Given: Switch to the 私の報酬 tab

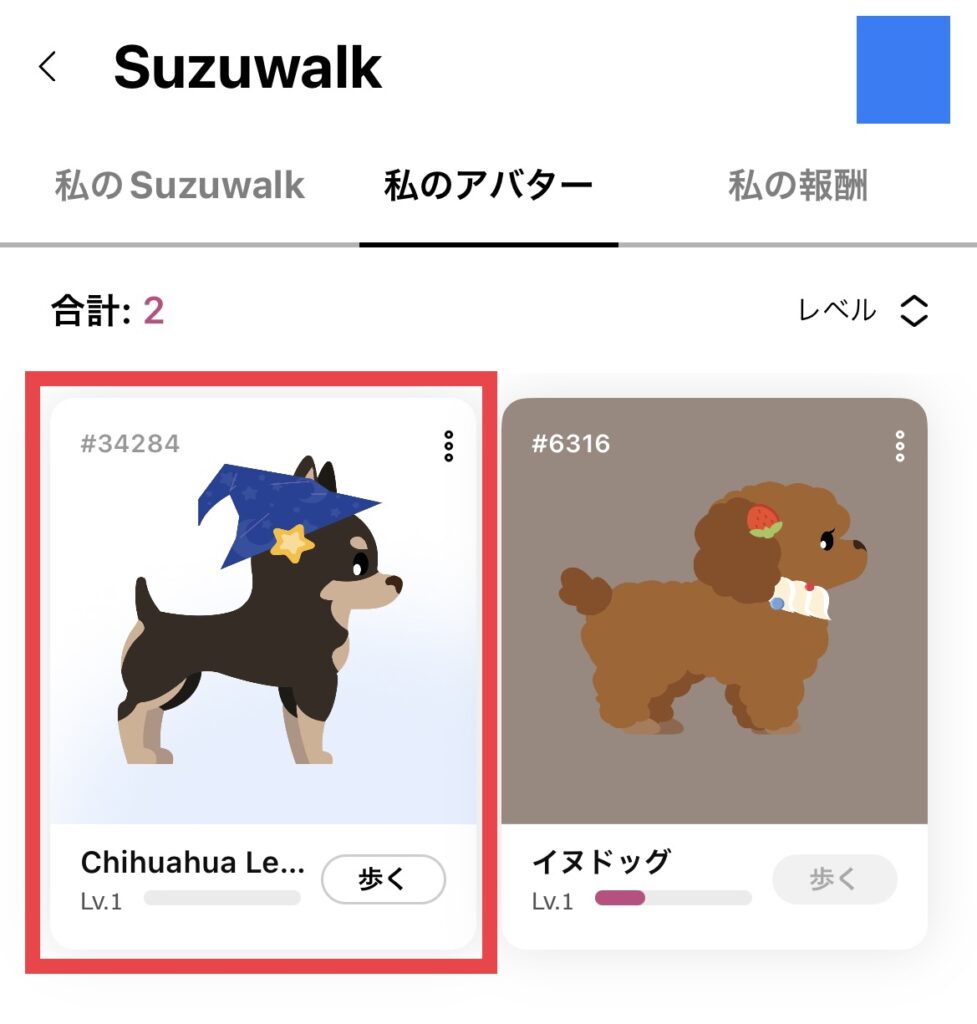Looking at the screenshot, I should tap(797, 186).
